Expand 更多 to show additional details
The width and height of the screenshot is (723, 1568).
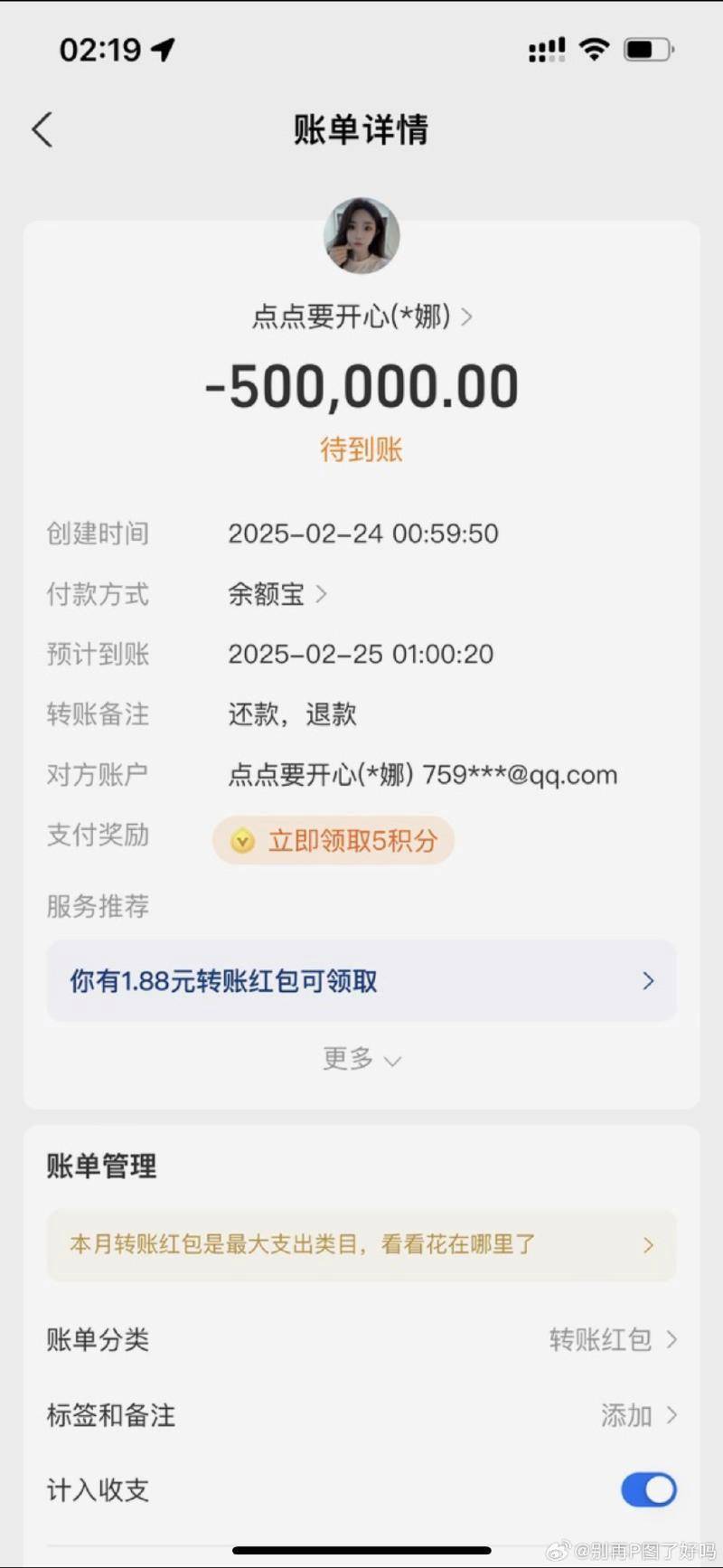[x=361, y=1059]
